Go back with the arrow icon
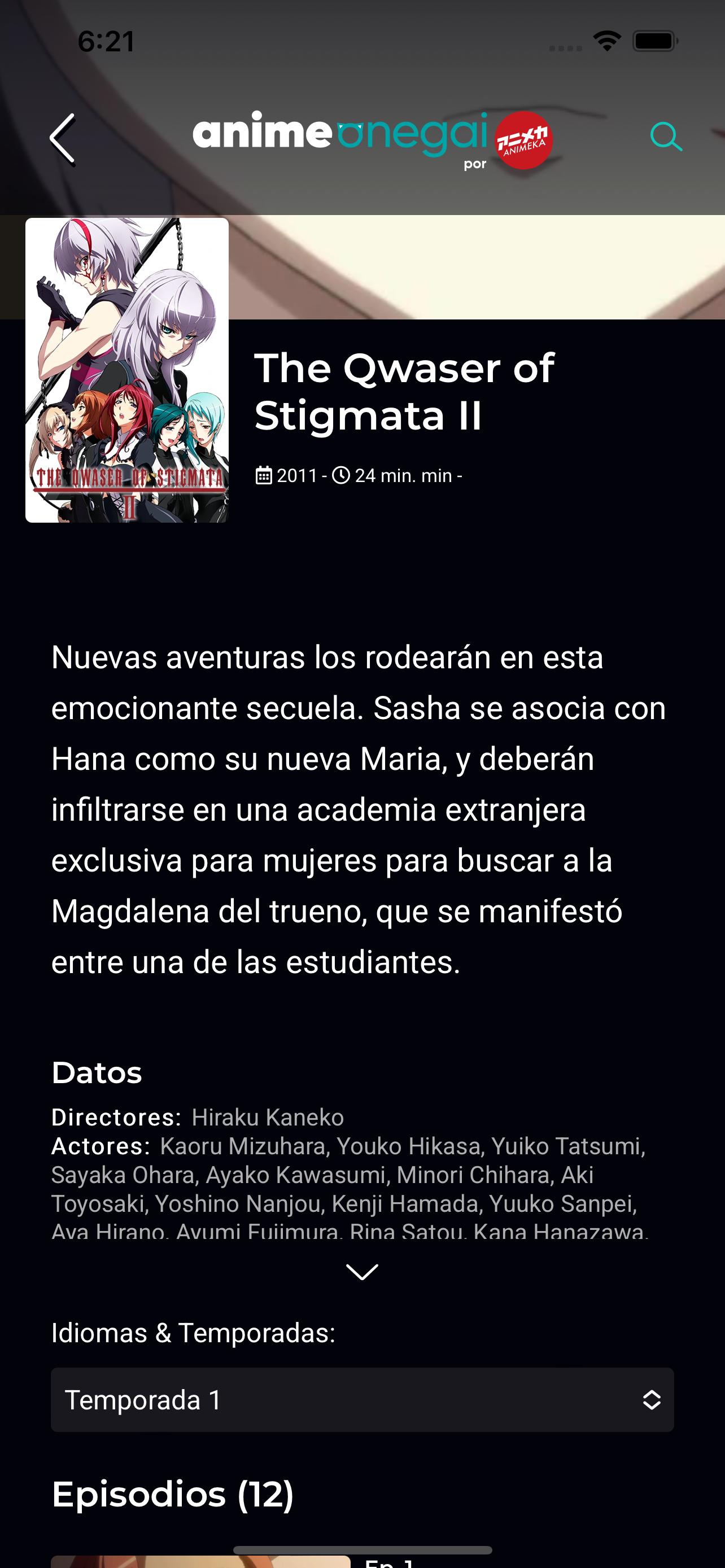 click(62, 139)
